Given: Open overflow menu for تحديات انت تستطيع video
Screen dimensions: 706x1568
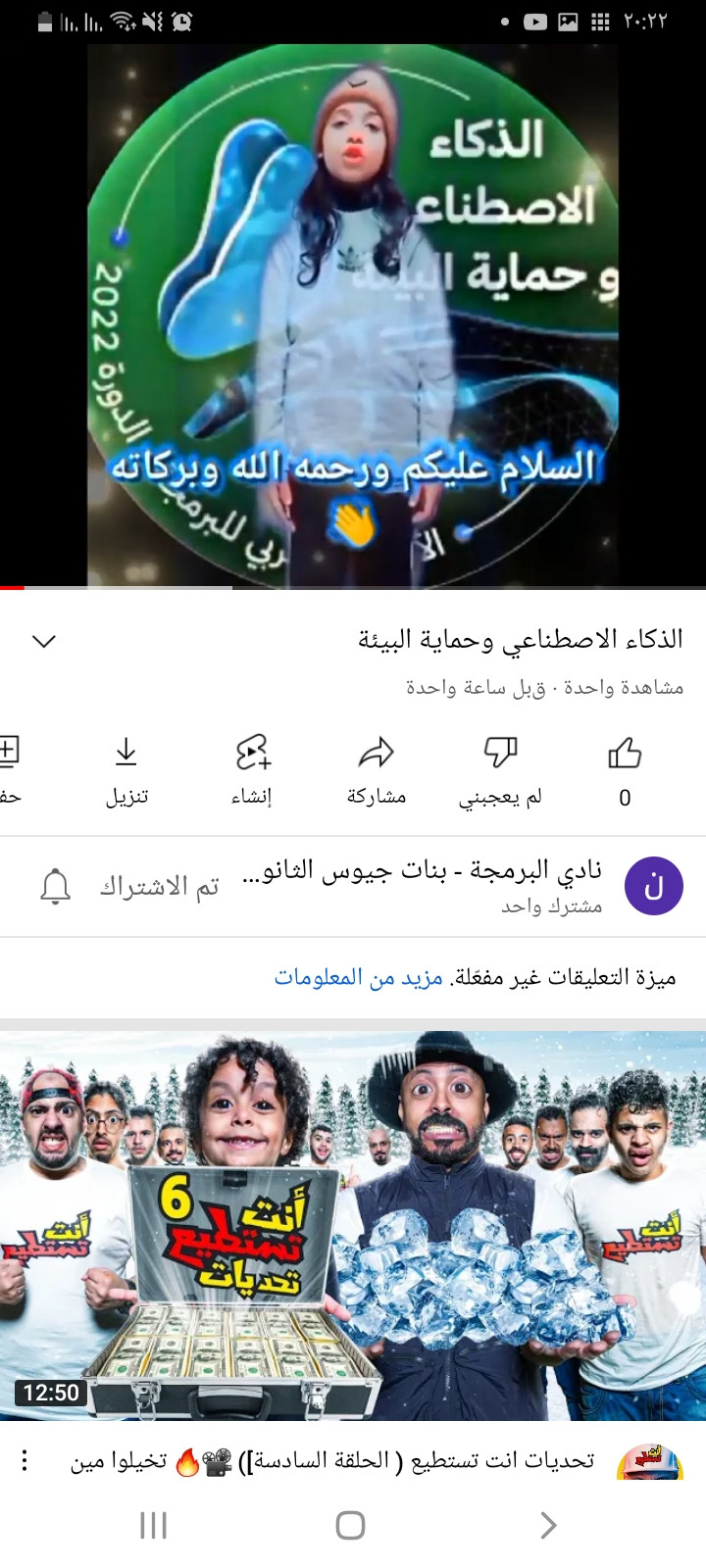Looking at the screenshot, I should (25, 1461).
